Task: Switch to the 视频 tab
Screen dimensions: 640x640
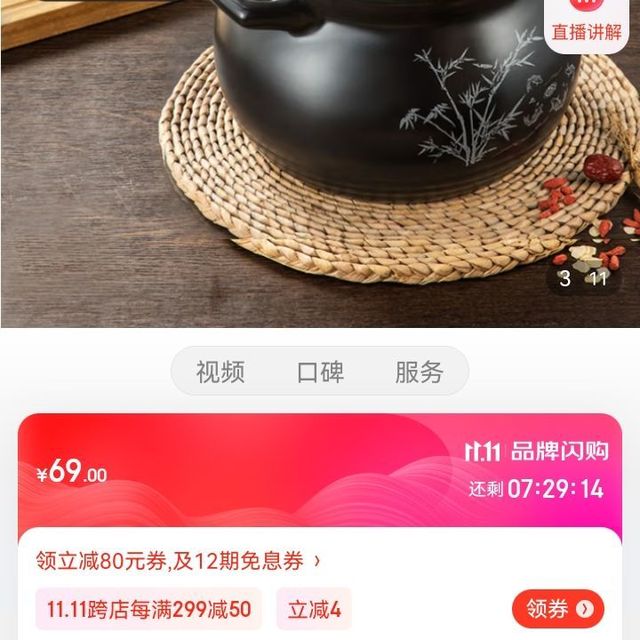Action: point(220,372)
